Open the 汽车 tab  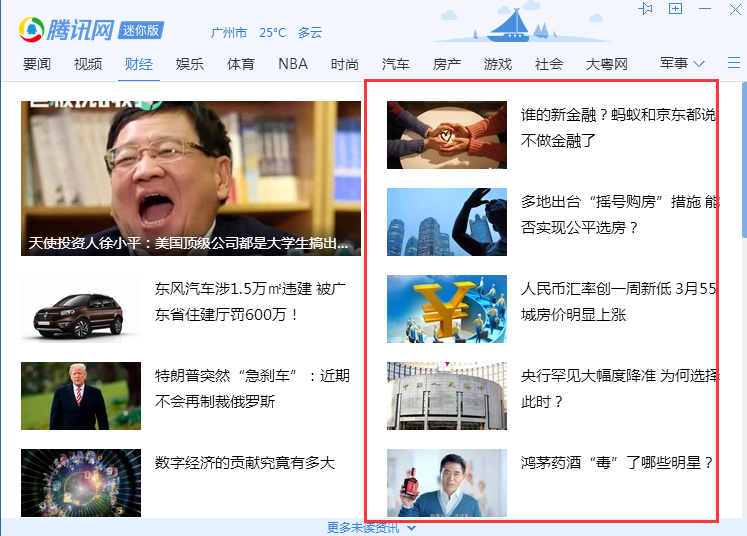pyautogui.click(x=396, y=64)
